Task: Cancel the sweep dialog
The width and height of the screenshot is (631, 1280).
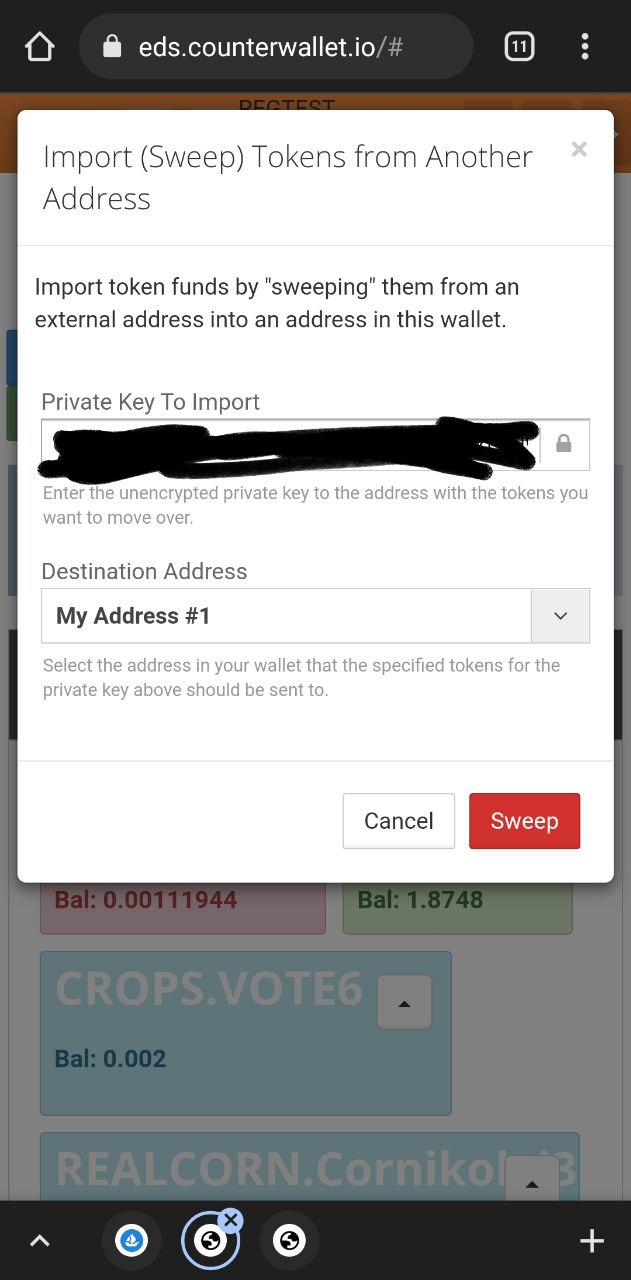Action: [398, 821]
